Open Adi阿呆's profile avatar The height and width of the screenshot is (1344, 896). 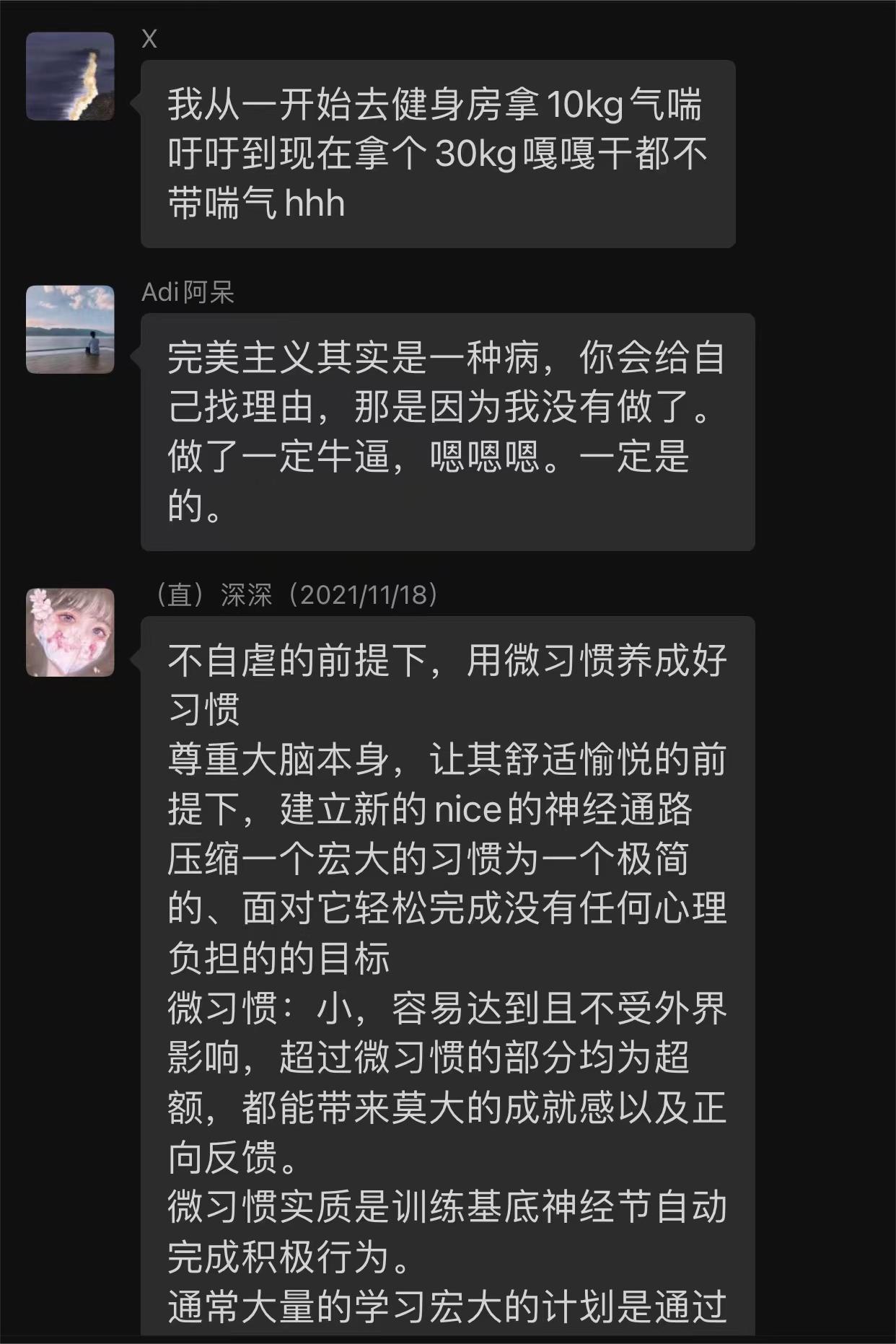tap(70, 329)
